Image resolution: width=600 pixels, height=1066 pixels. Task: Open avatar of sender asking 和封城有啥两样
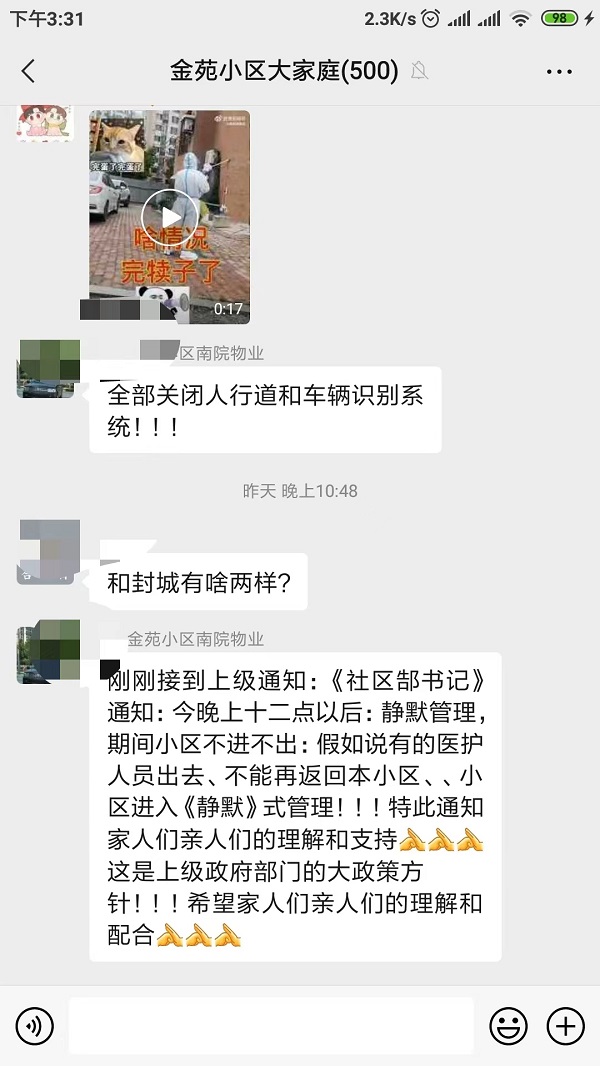point(48,553)
